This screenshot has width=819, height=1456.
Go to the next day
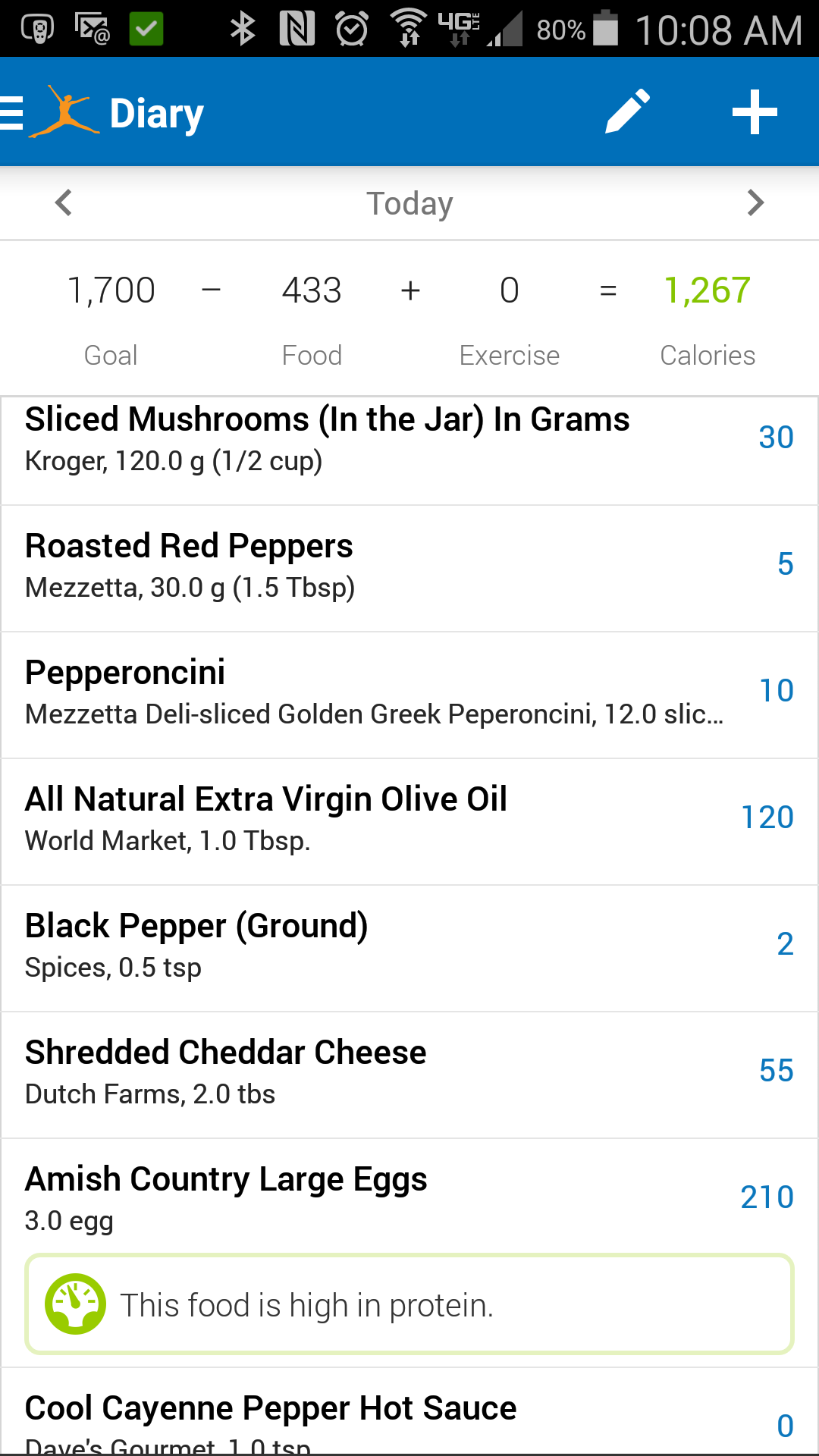[755, 202]
